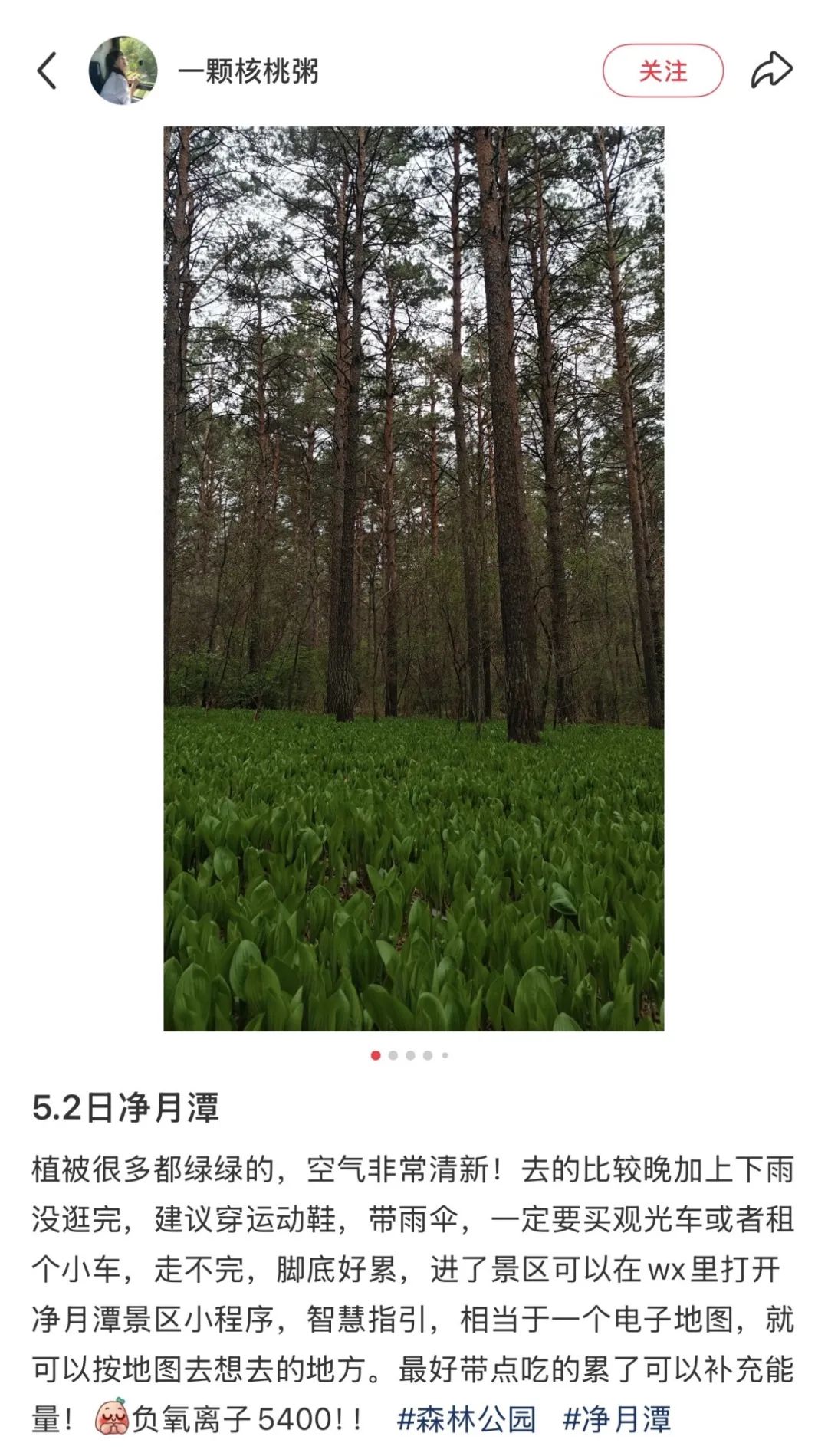Share this post via the arrow icon
828x1456 pixels.
(771, 71)
